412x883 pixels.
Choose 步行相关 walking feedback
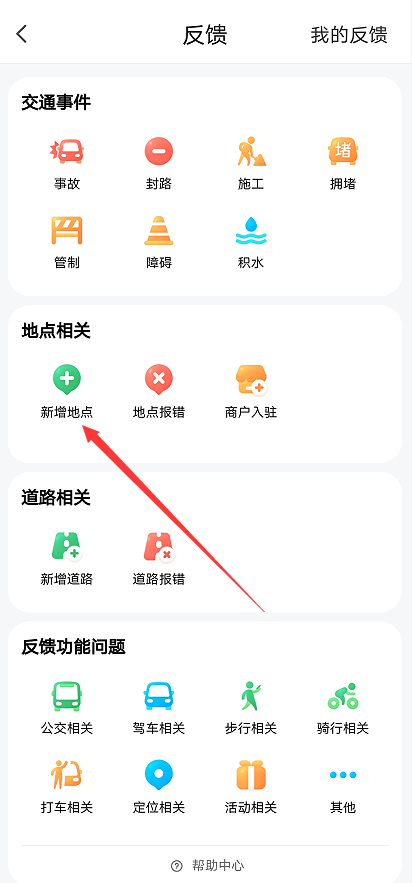click(x=251, y=708)
